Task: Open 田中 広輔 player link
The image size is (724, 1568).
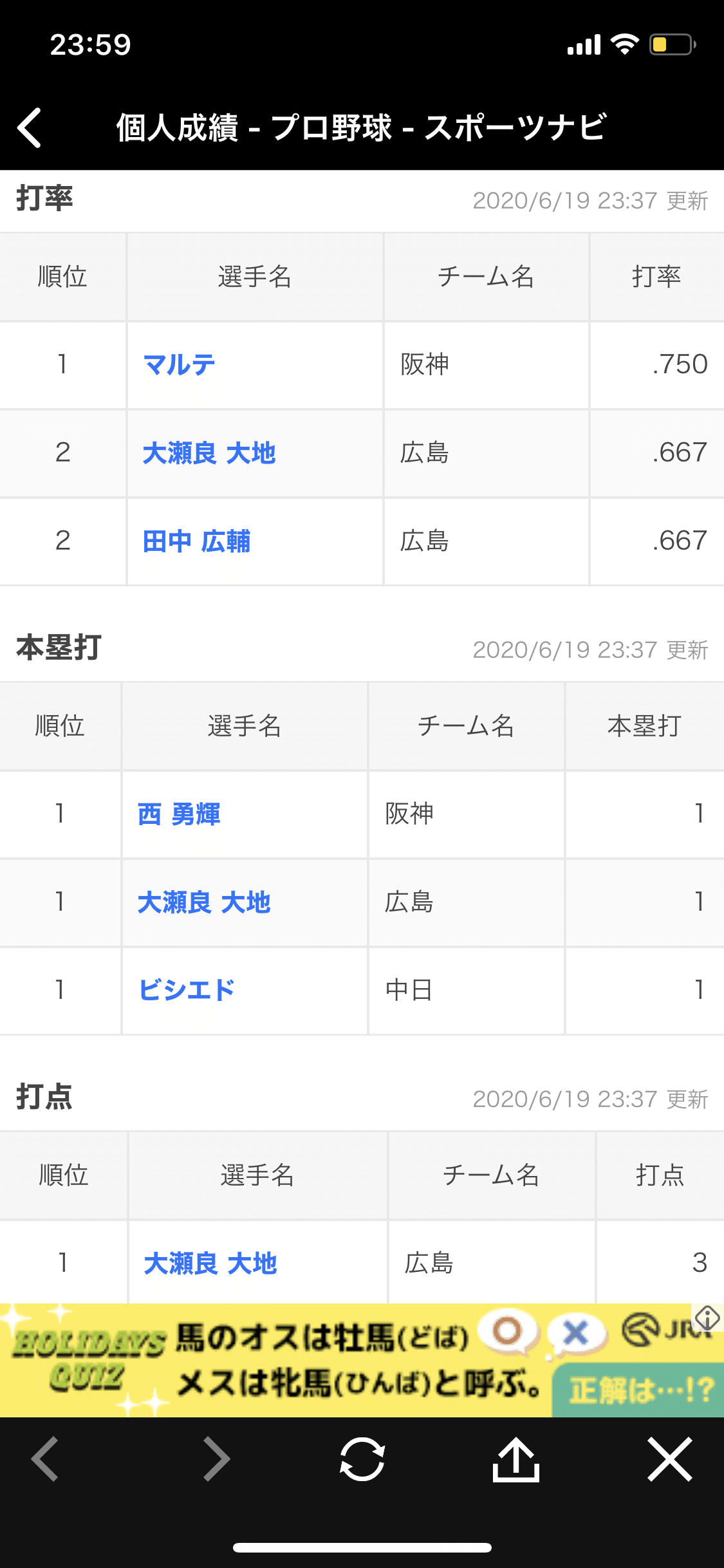Action: pos(196,541)
